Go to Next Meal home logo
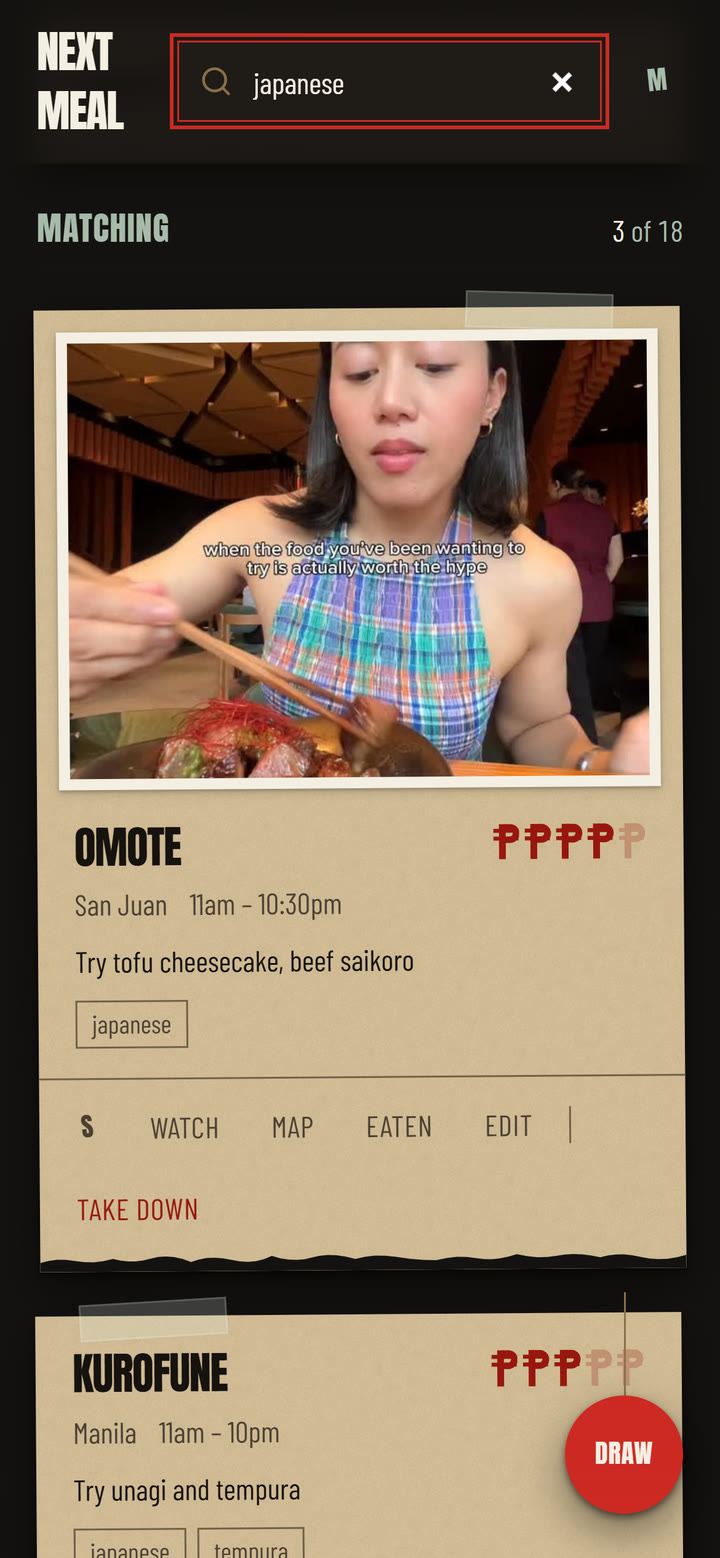The width and height of the screenshot is (720, 1558). point(80,81)
